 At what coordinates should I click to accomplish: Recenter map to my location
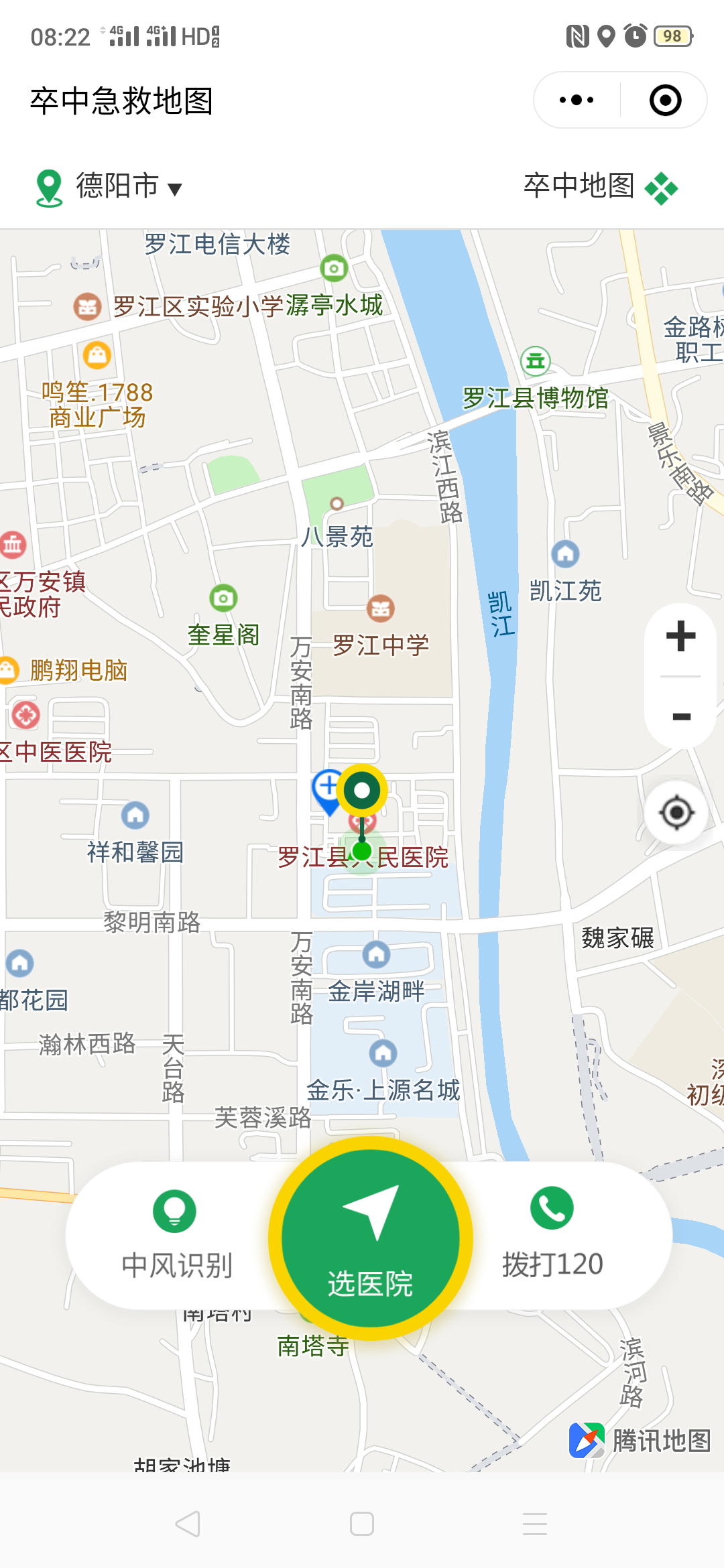coord(676,813)
